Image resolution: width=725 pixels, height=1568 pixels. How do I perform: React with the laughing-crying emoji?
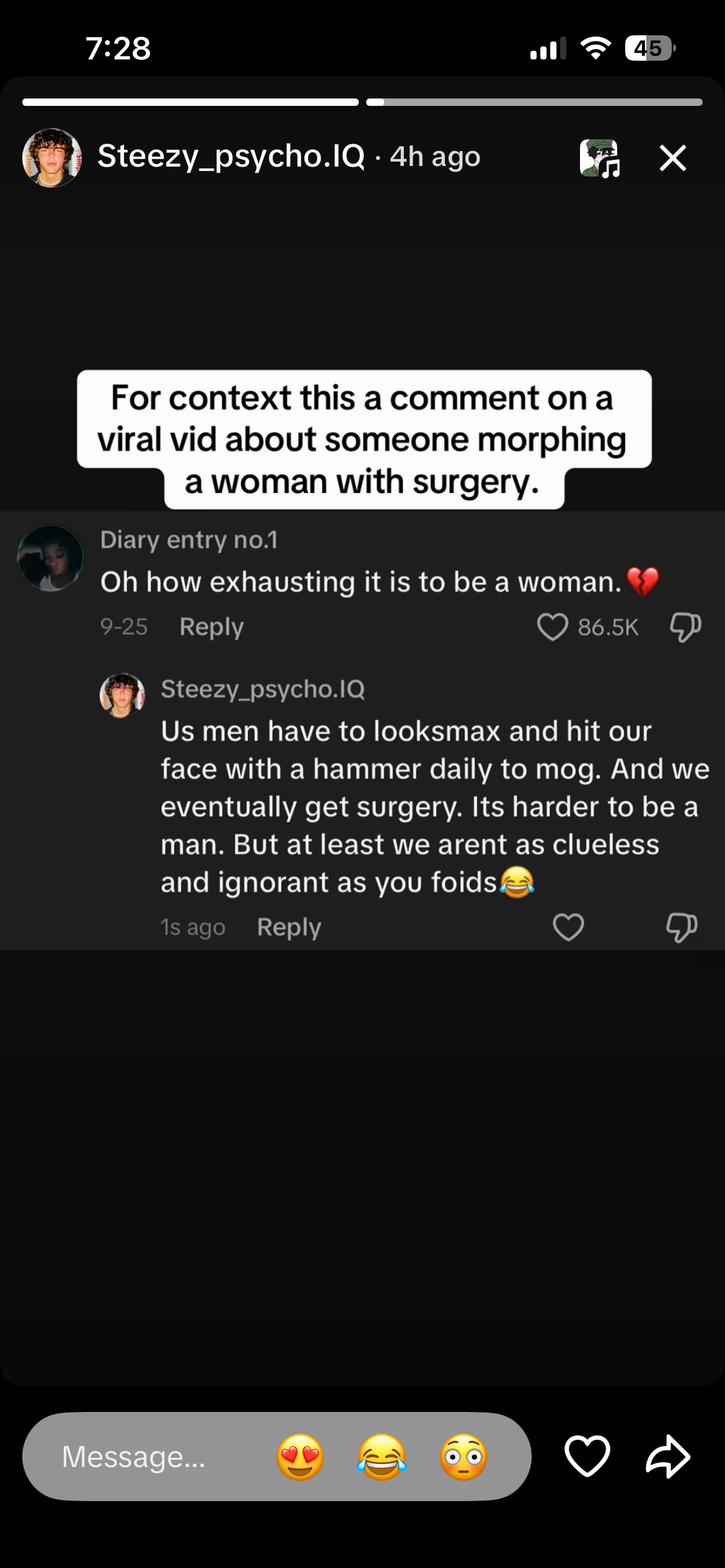(x=382, y=1457)
